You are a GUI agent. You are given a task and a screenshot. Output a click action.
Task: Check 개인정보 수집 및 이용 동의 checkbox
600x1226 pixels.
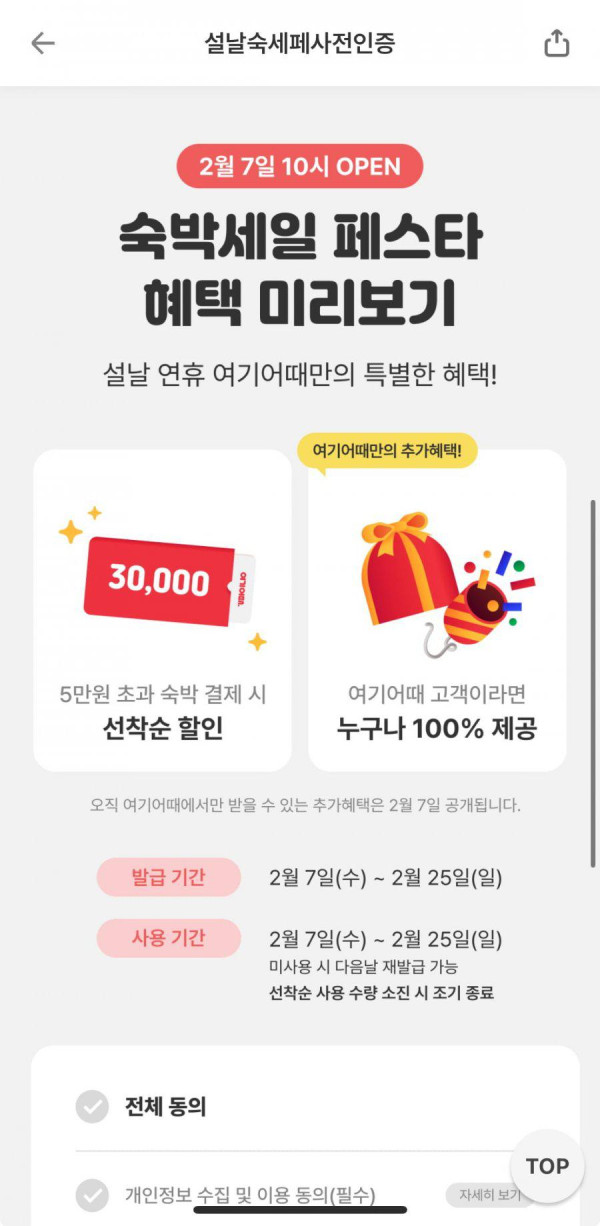[x=92, y=1194]
